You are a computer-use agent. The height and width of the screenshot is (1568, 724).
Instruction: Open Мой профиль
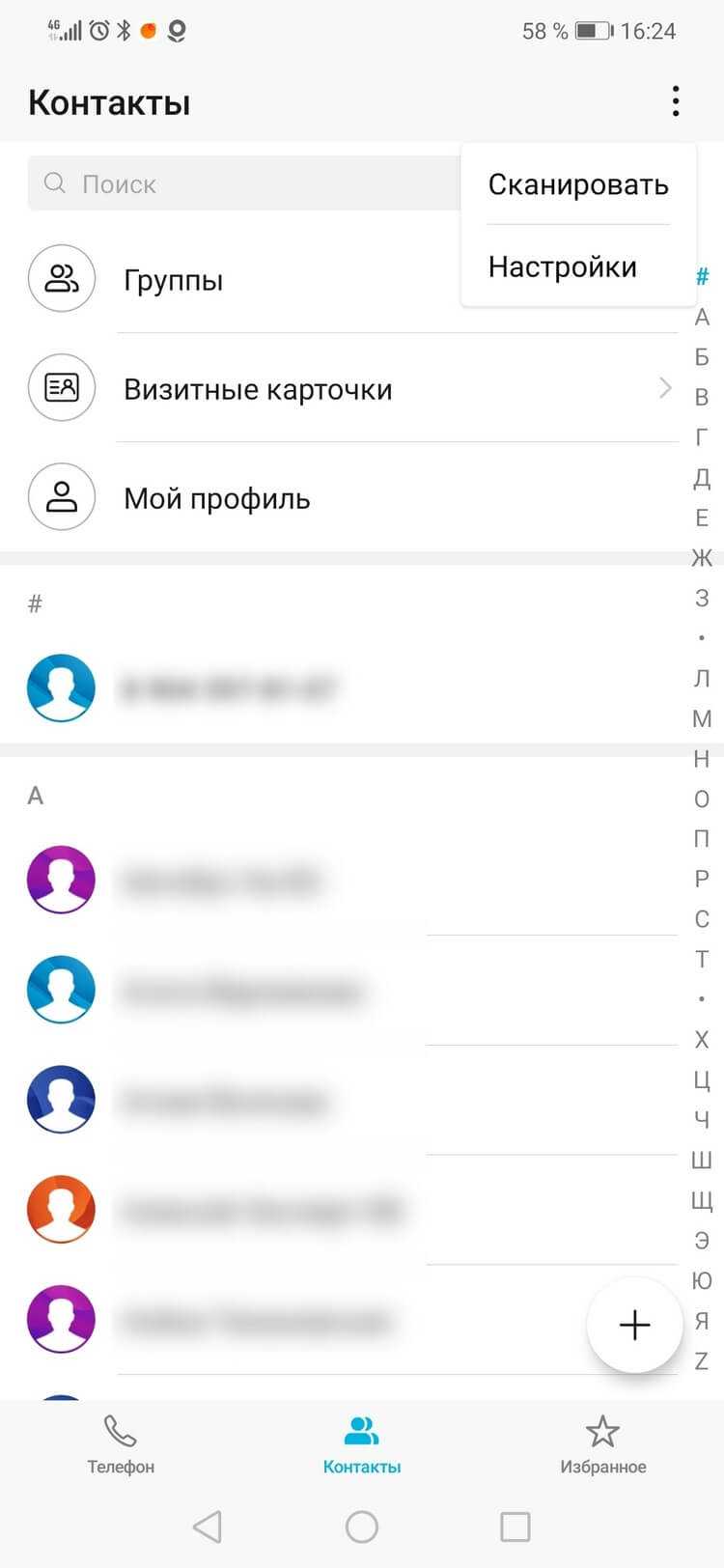(290, 498)
